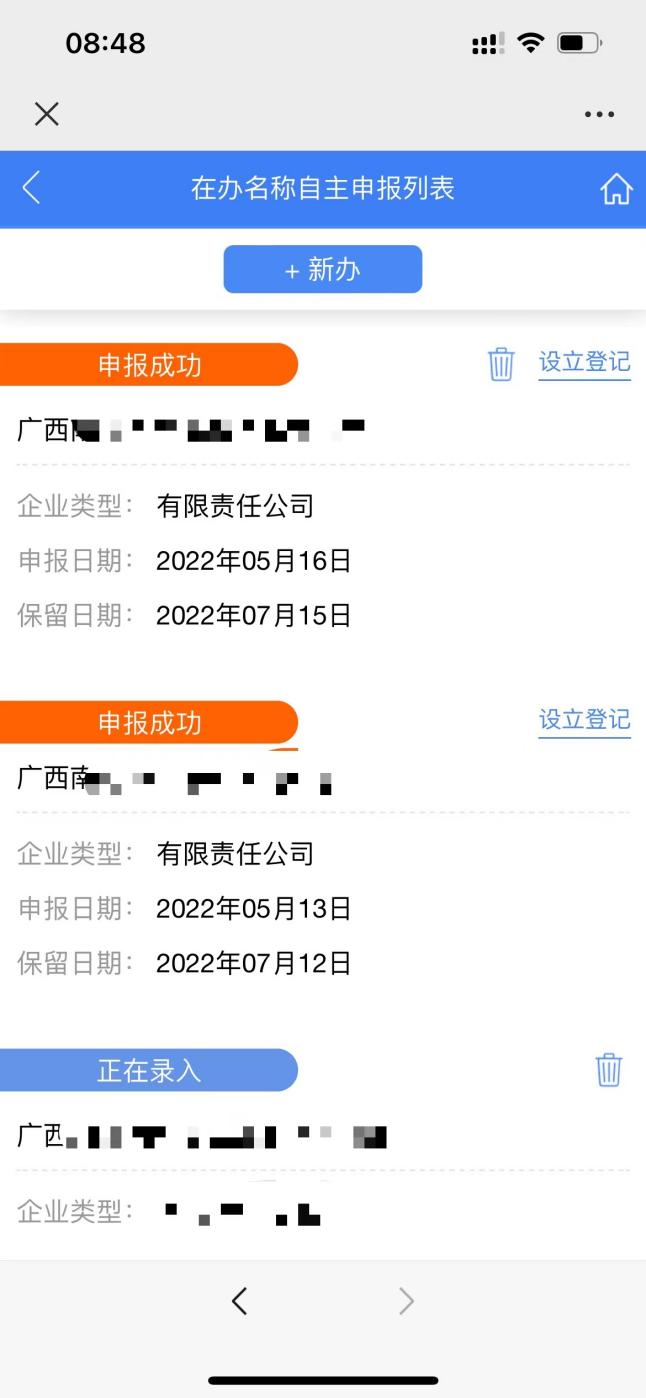
Task: Tap the + 新办 button
Action: coord(323,269)
